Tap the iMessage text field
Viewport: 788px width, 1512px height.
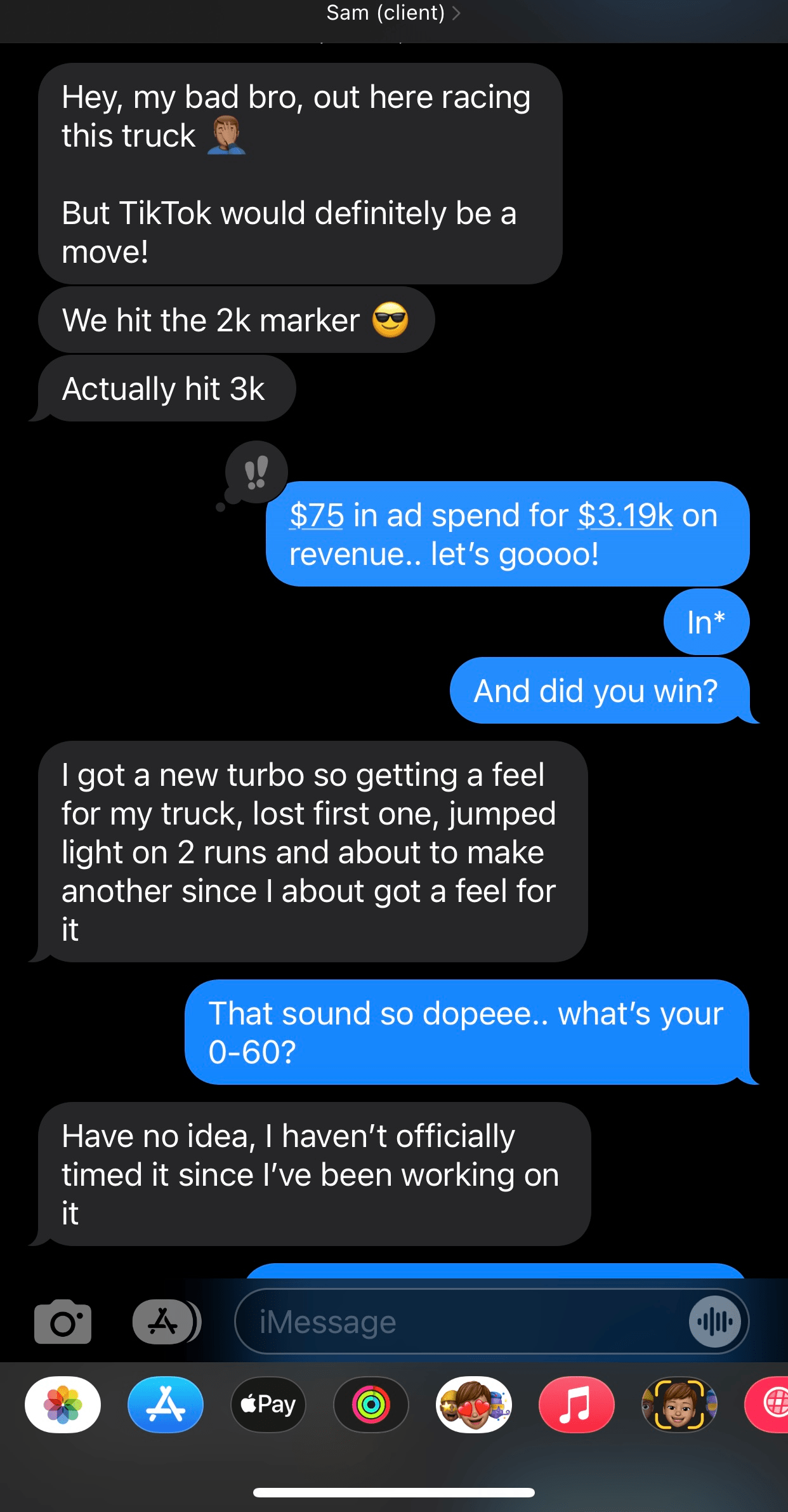457,1322
